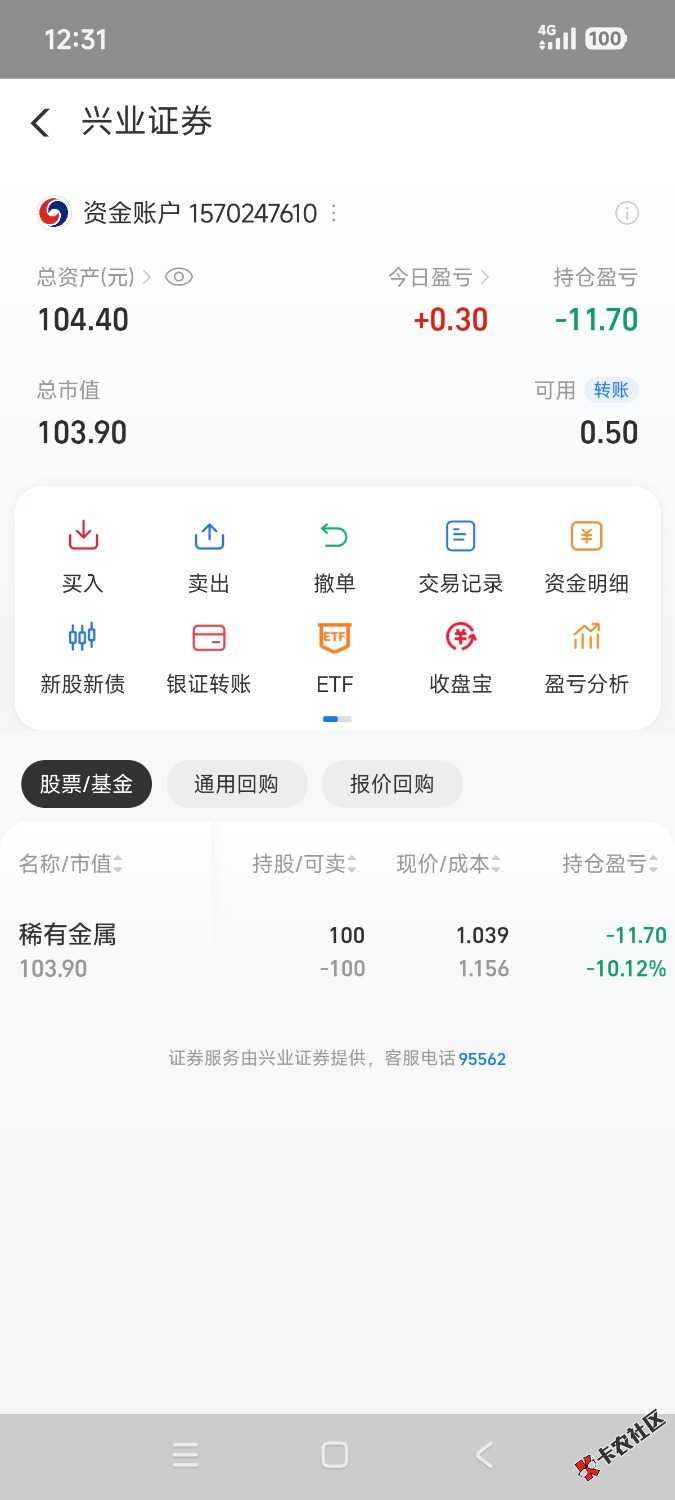Open the 稀有金属 holding row
The image size is (675, 1500).
(337, 951)
